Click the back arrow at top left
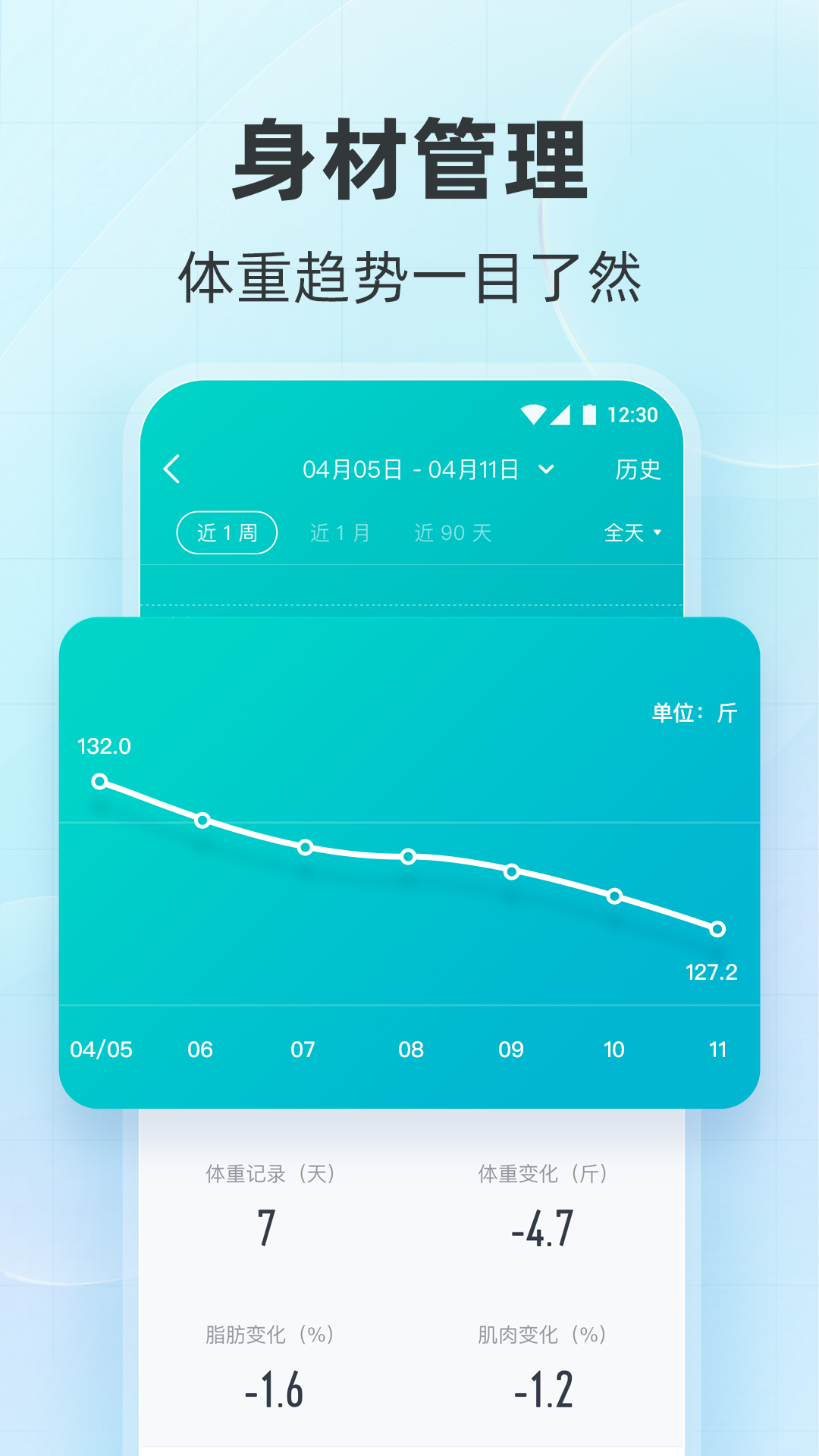This screenshot has height=1456, width=819. pyautogui.click(x=173, y=469)
